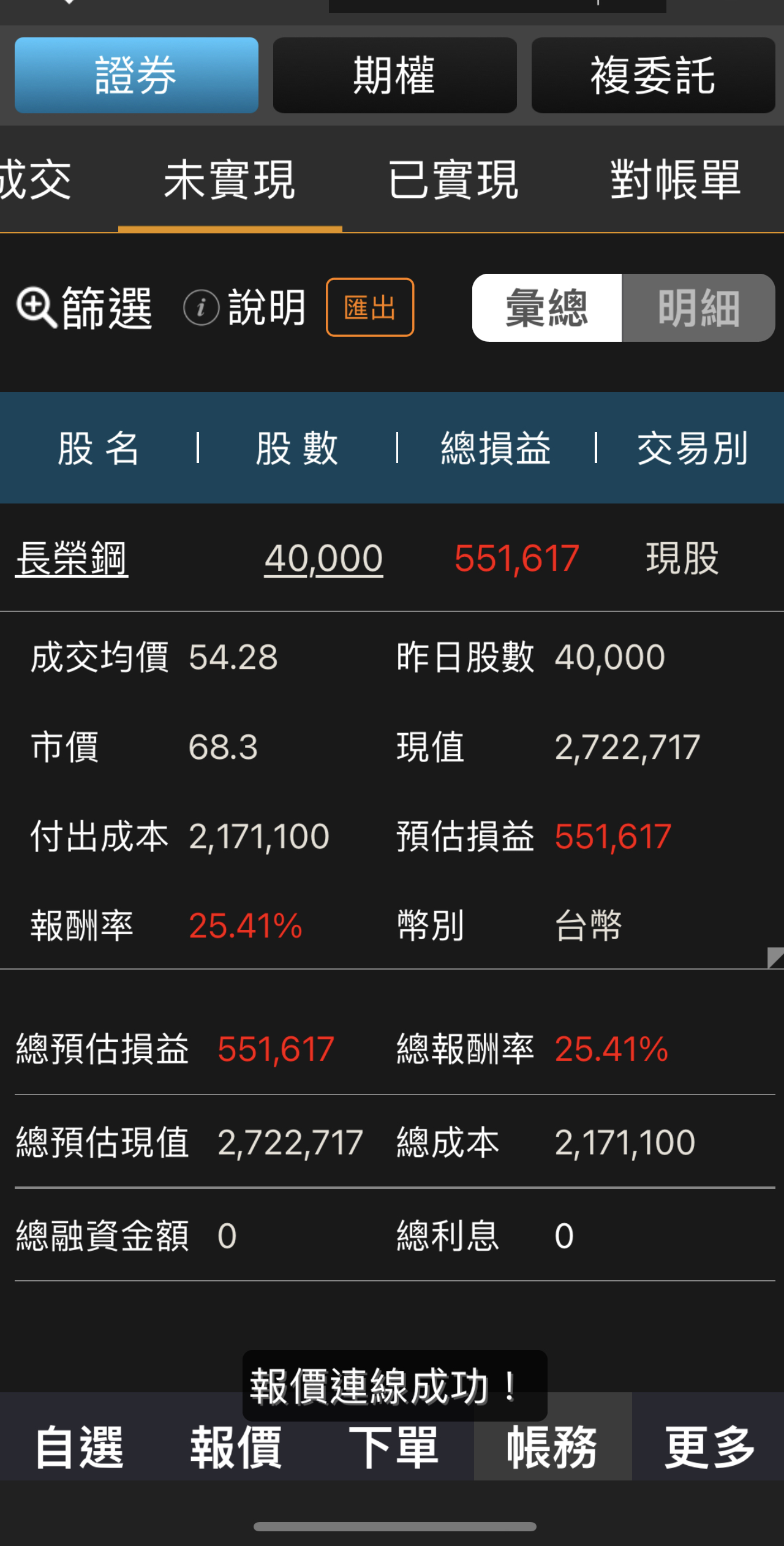
Task: Open the 對帳單 tab
Action: [x=676, y=180]
